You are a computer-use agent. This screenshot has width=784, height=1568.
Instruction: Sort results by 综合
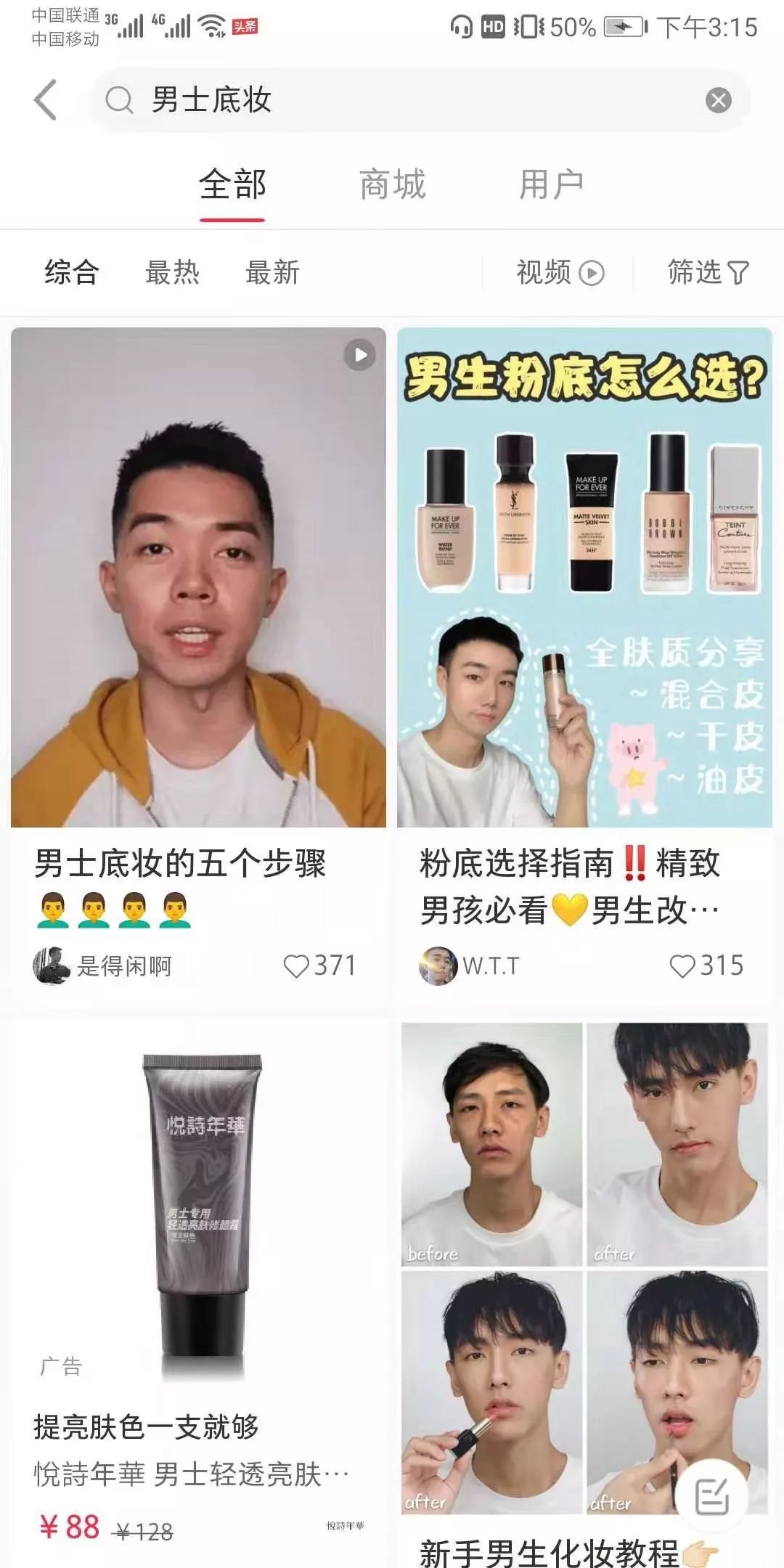71,273
